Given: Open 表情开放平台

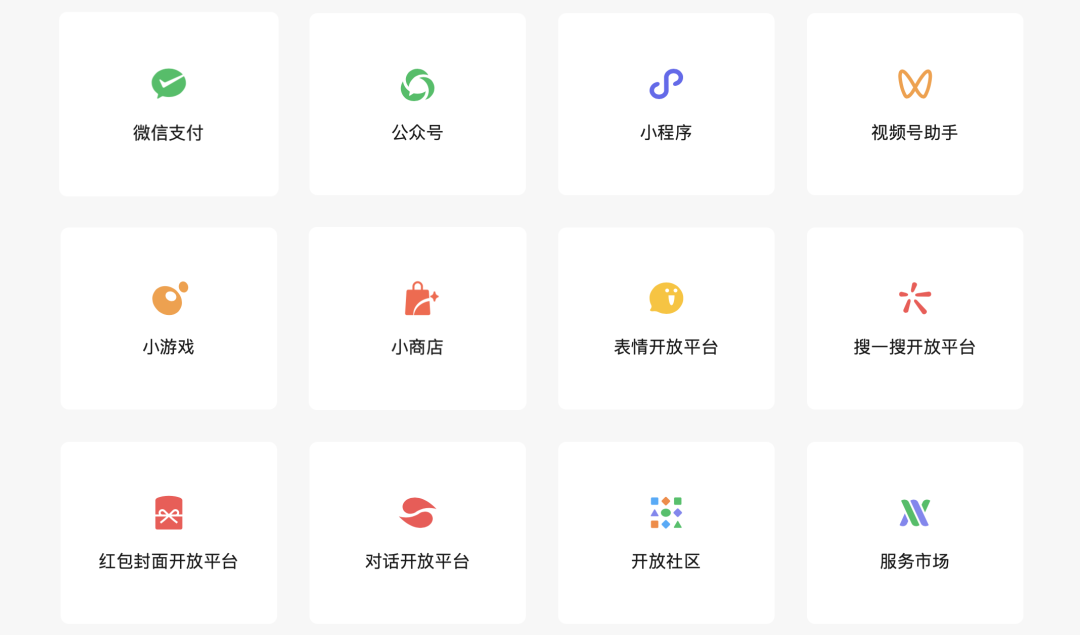Looking at the screenshot, I should (666, 319).
